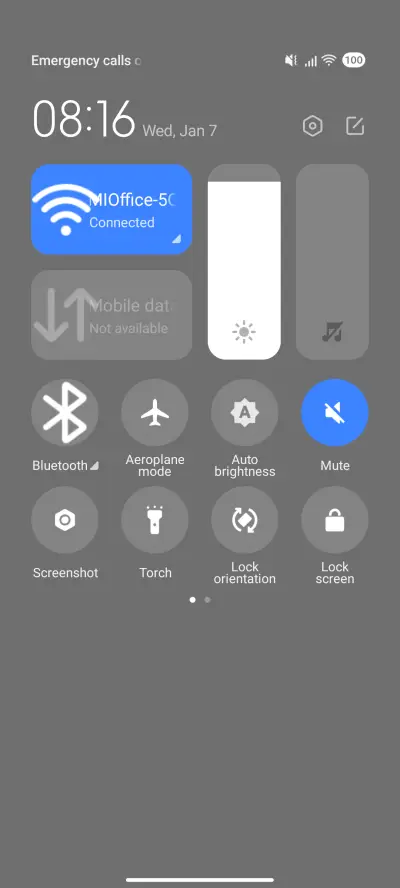The height and width of the screenshot is (888, 400).
Task: Expand Wi-Fi network options arrow
Action: (x=177, y=239)
